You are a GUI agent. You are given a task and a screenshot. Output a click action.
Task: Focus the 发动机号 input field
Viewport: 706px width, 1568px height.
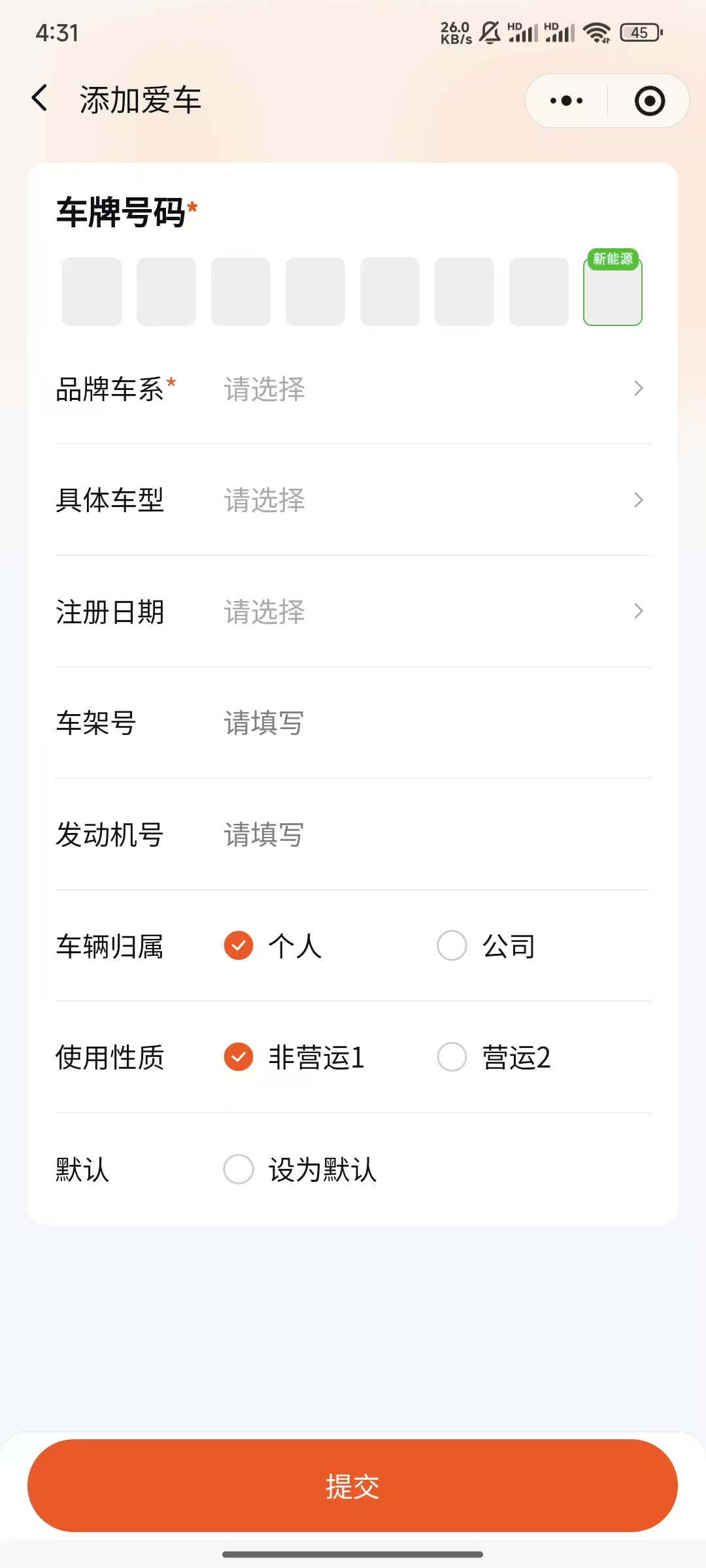431,835
